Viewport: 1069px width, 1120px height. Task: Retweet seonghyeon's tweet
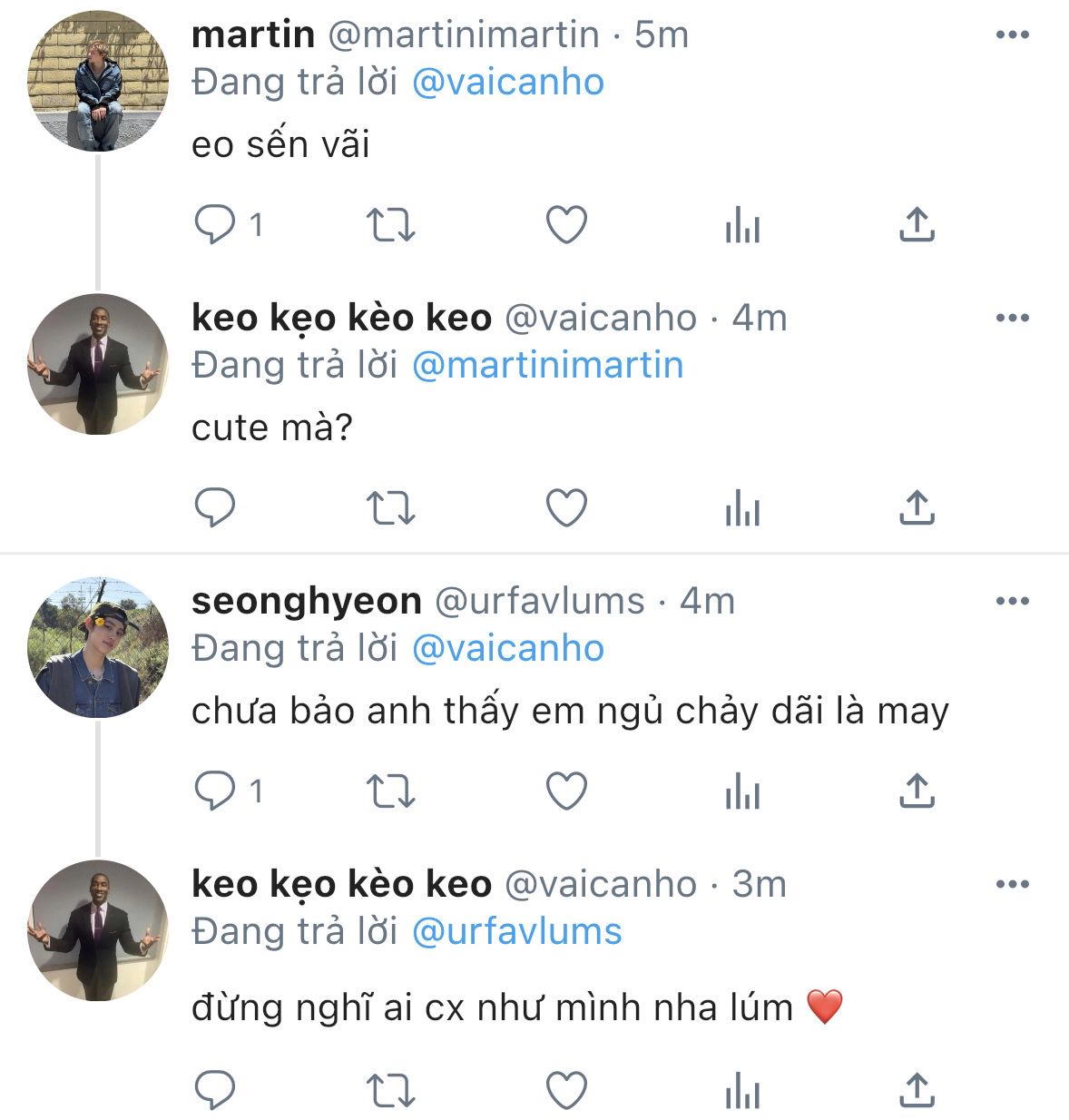(391, 791)
